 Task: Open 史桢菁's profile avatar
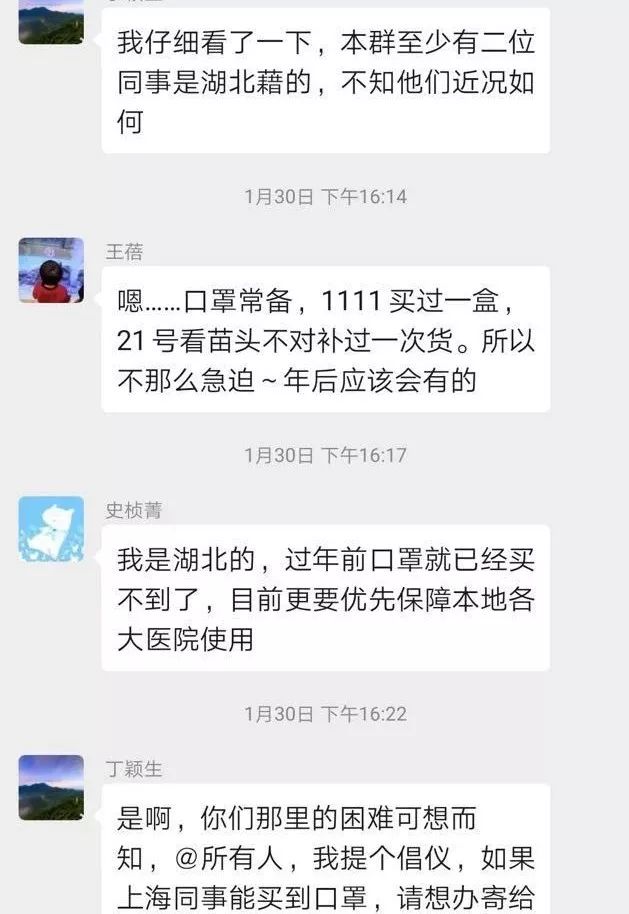click(51, 528)
